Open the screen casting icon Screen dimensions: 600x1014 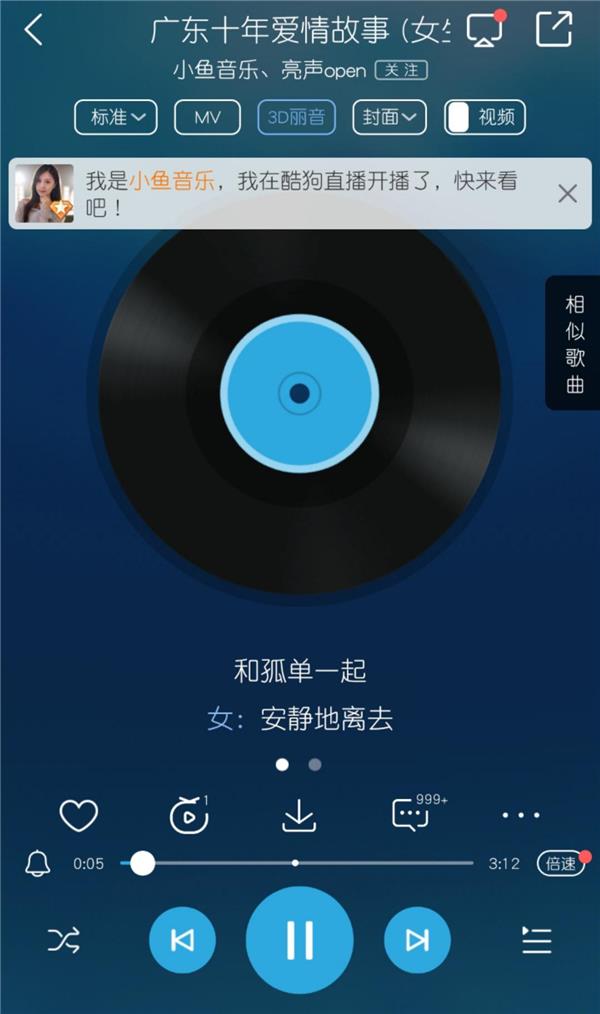(x=486, y=28)
